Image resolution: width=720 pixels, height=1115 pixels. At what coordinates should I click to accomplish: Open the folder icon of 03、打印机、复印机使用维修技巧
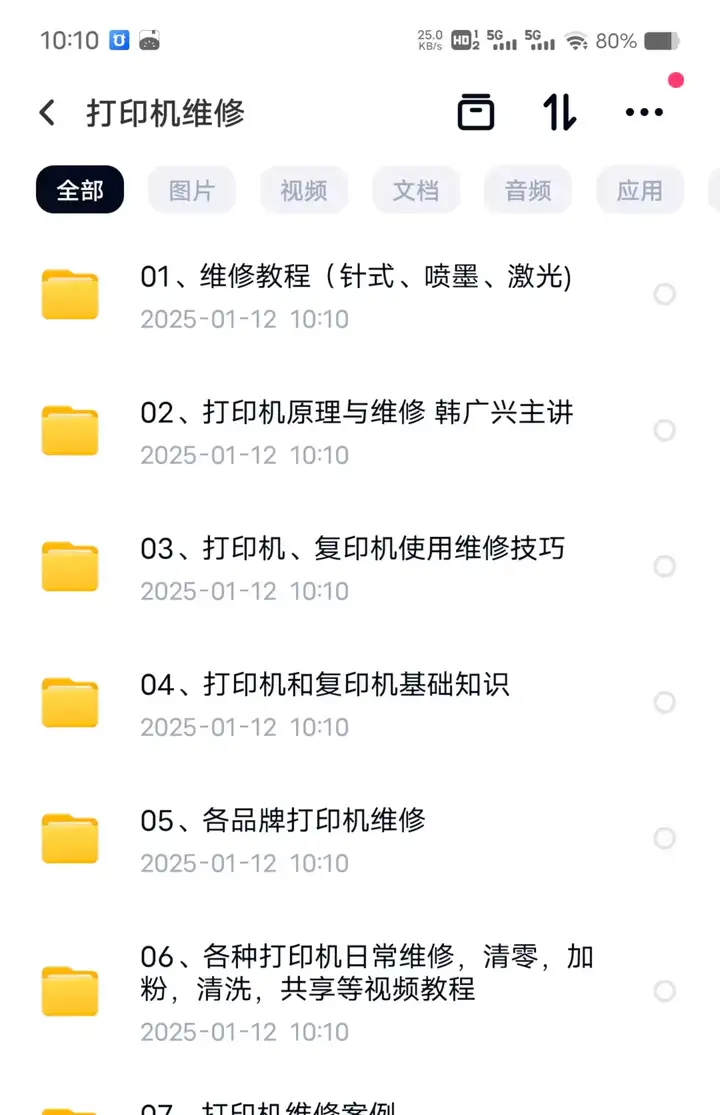pos(68,566)
